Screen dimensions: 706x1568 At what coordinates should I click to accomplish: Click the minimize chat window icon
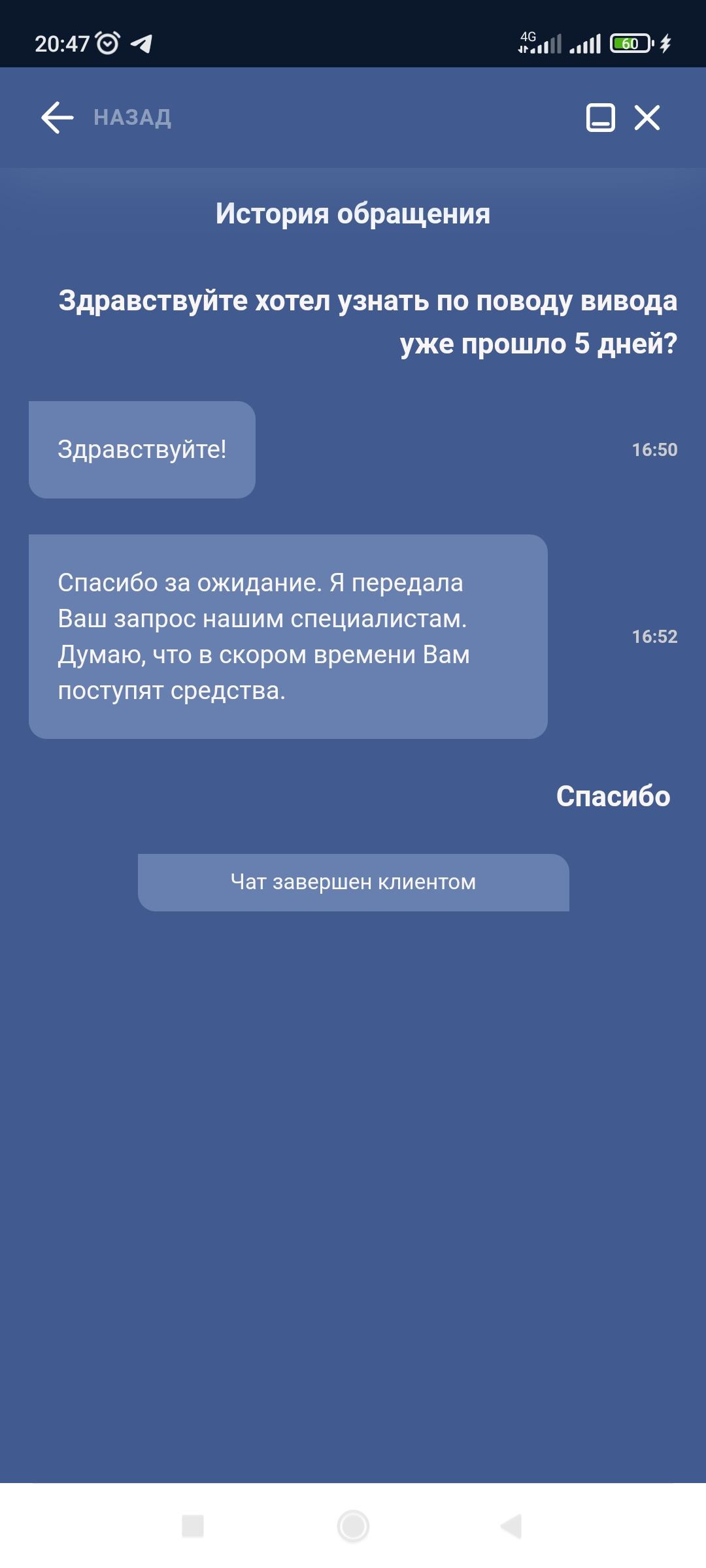[x=602, y=118]
